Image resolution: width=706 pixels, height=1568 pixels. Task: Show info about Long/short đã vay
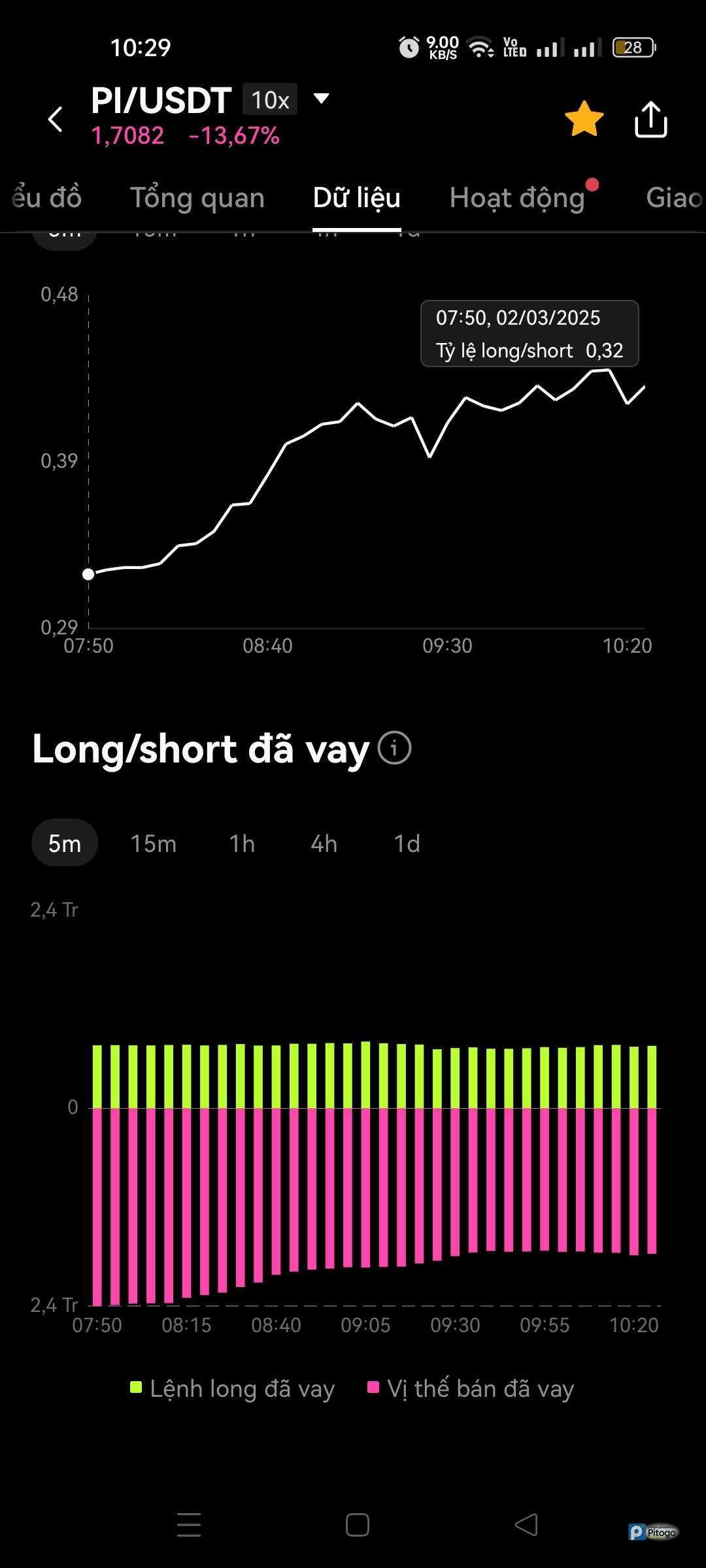pyautogui.click(x=395, y=748)
